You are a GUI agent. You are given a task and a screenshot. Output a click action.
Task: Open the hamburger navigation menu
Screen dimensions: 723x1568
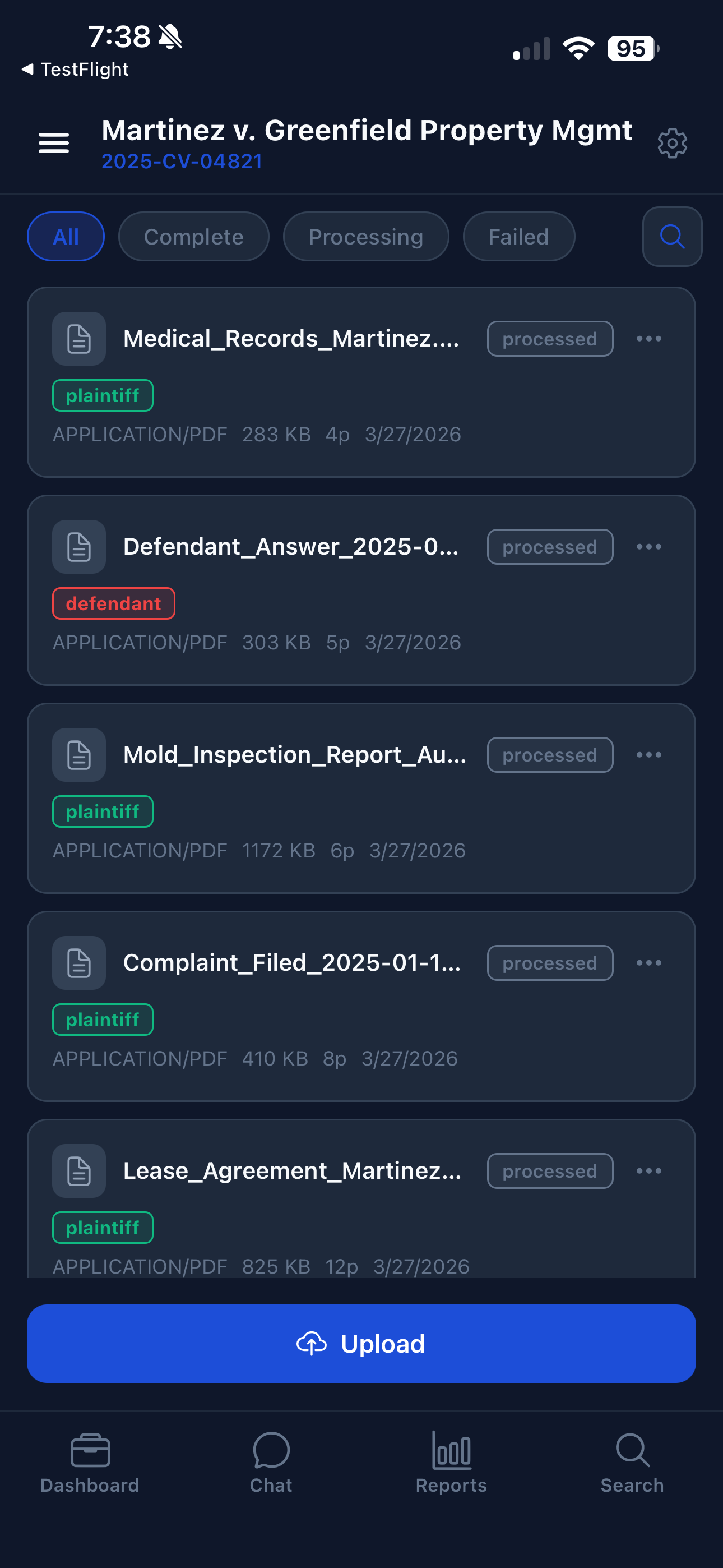54,143
